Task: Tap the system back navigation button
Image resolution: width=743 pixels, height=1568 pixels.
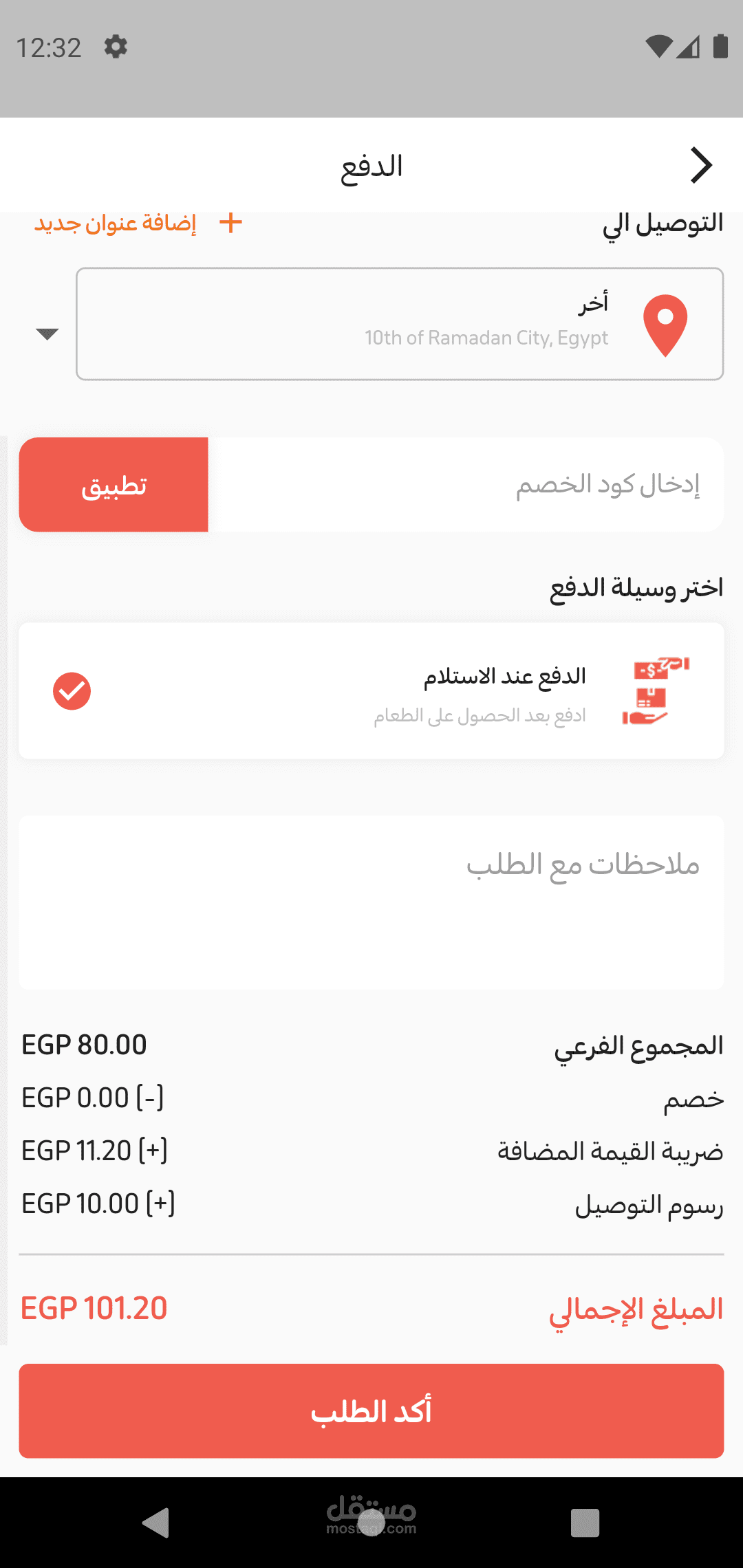Action: tap(156, 1523)
